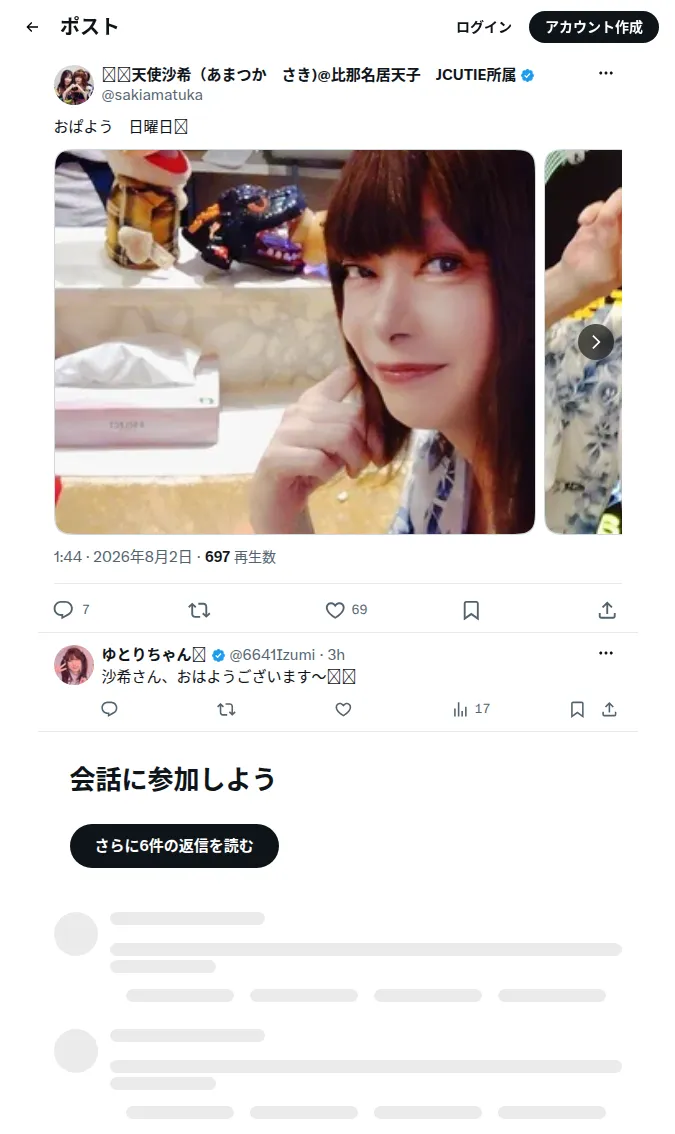675x1134 pixels.
Task: Open the @sakiamatuka handle link
Action: coord(152,95)
